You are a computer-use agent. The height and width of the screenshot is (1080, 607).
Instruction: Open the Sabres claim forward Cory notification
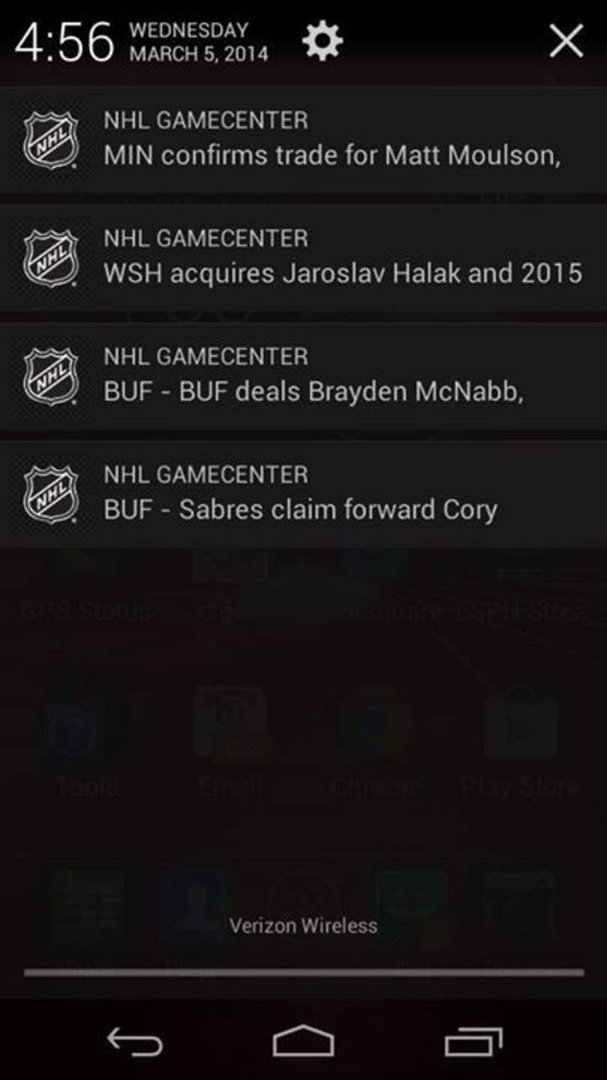point(303,495)
